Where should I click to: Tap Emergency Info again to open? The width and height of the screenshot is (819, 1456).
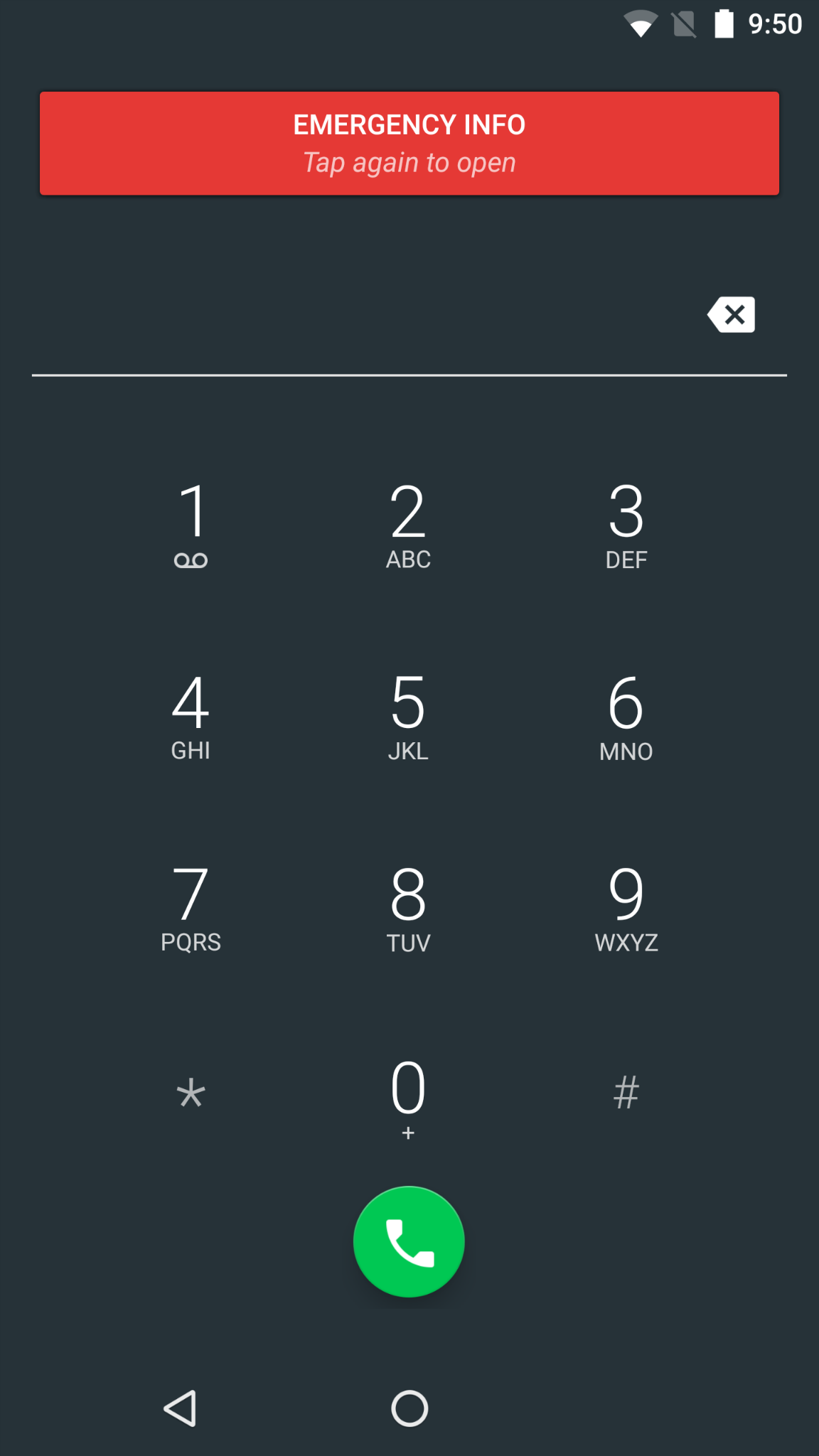(409, 143)
